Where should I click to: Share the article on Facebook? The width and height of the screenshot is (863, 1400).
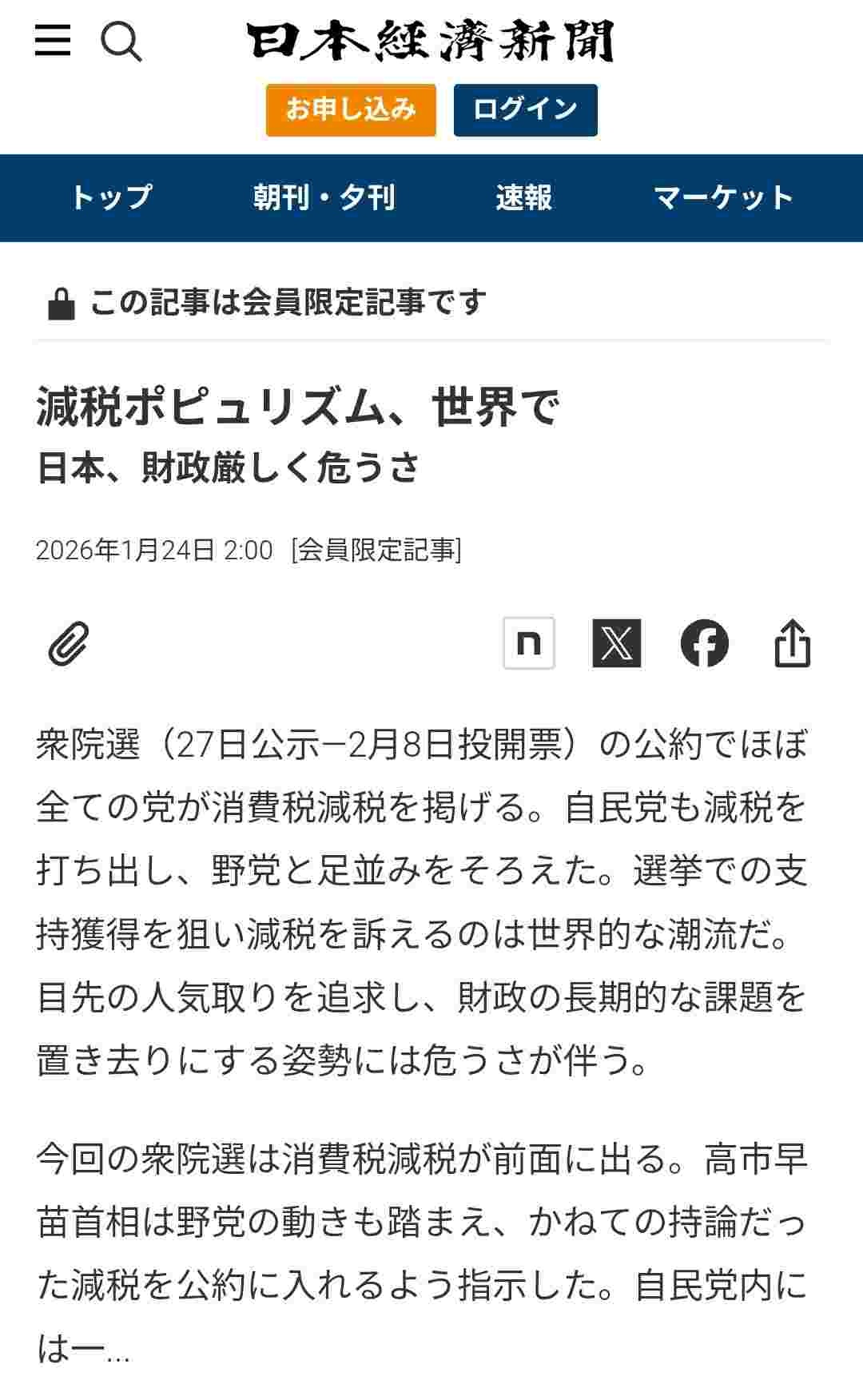click(704, 642)
